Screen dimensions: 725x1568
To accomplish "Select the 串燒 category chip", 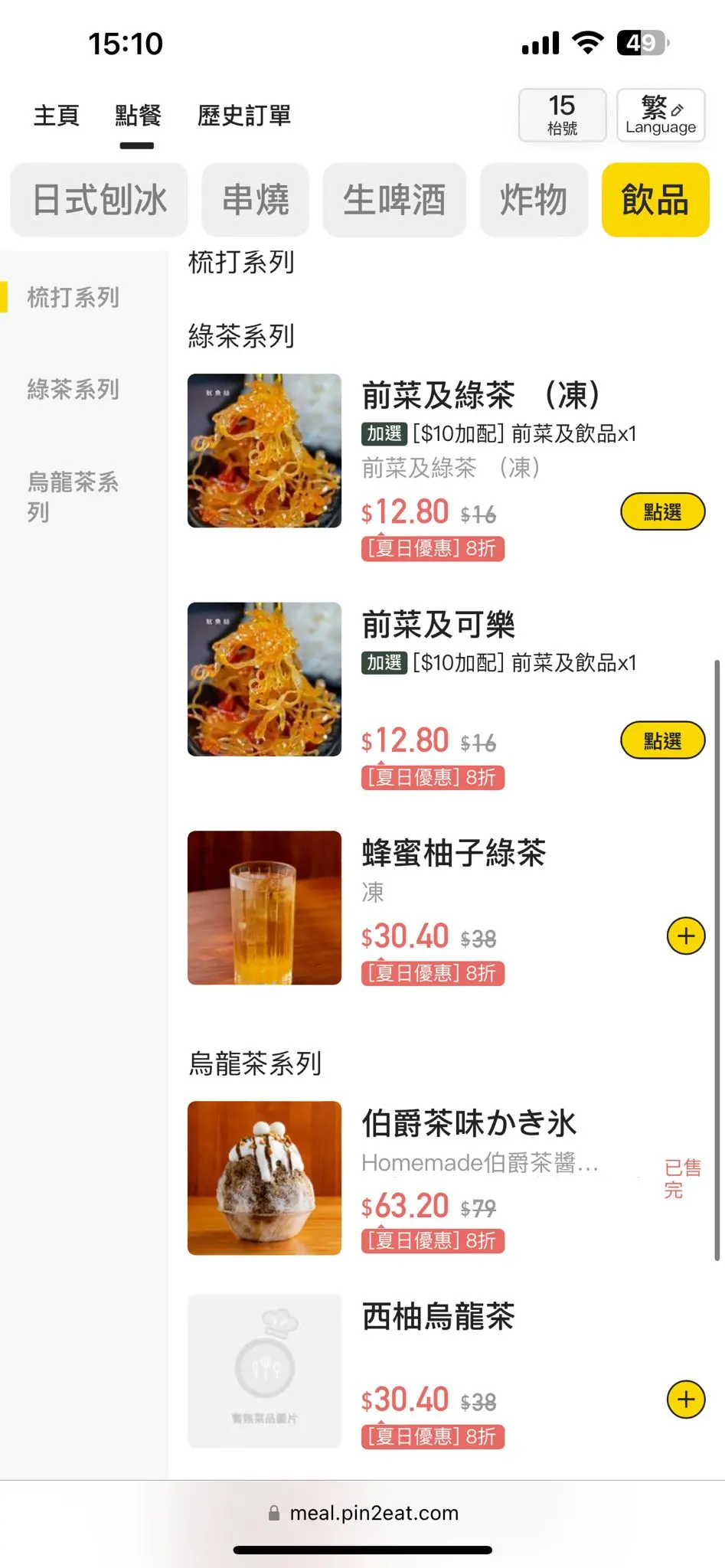I will [x=256, y=200].
